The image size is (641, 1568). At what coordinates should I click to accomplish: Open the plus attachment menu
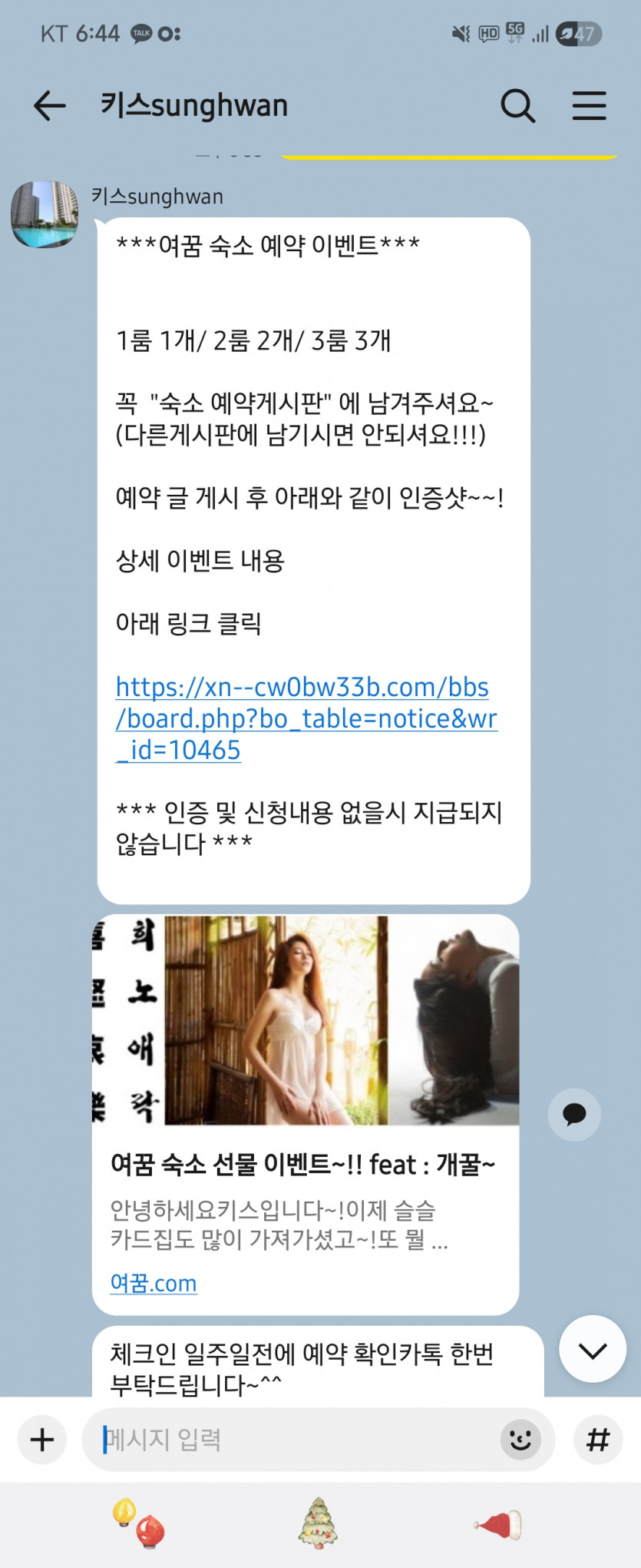[x=42, y=1439]
